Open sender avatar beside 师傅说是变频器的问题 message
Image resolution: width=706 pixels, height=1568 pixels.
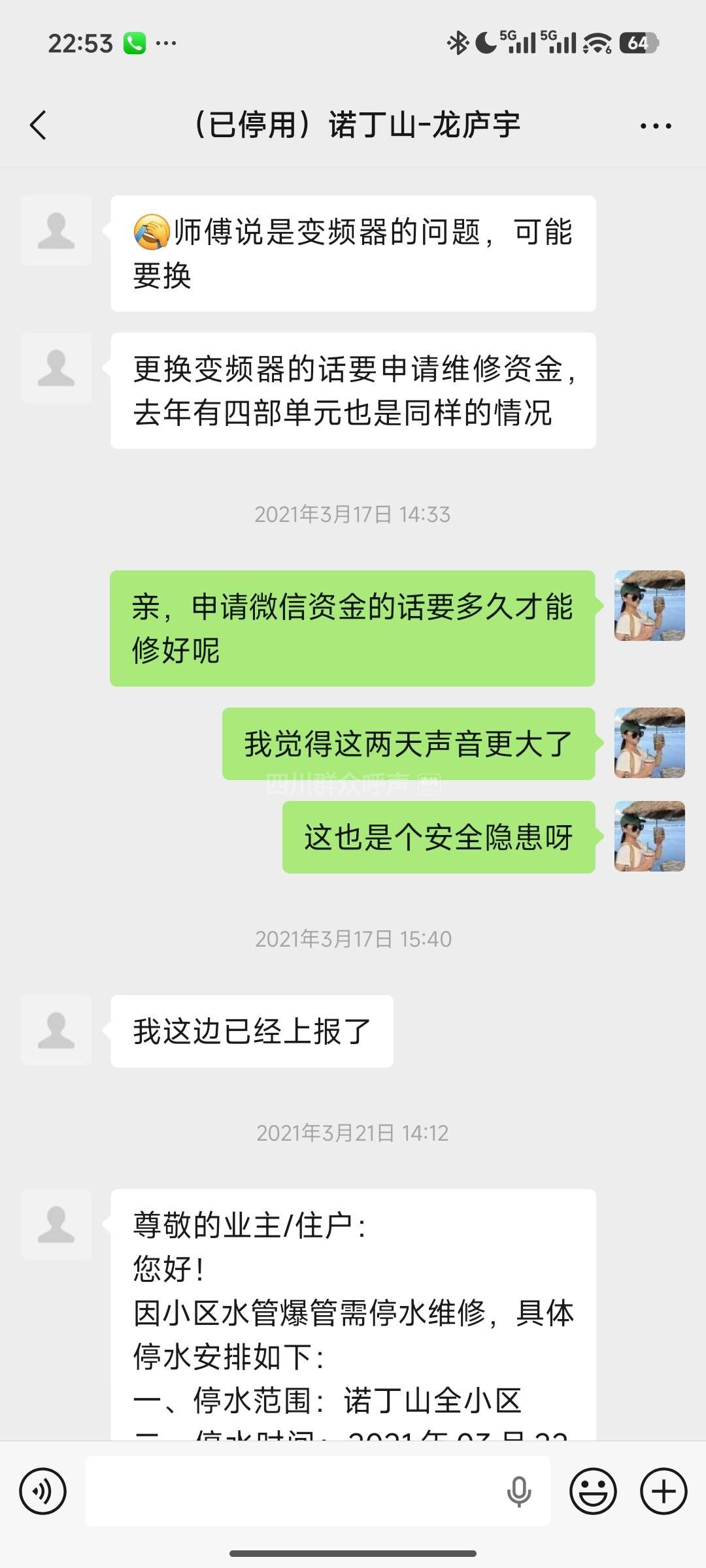(x=56, y=231)
